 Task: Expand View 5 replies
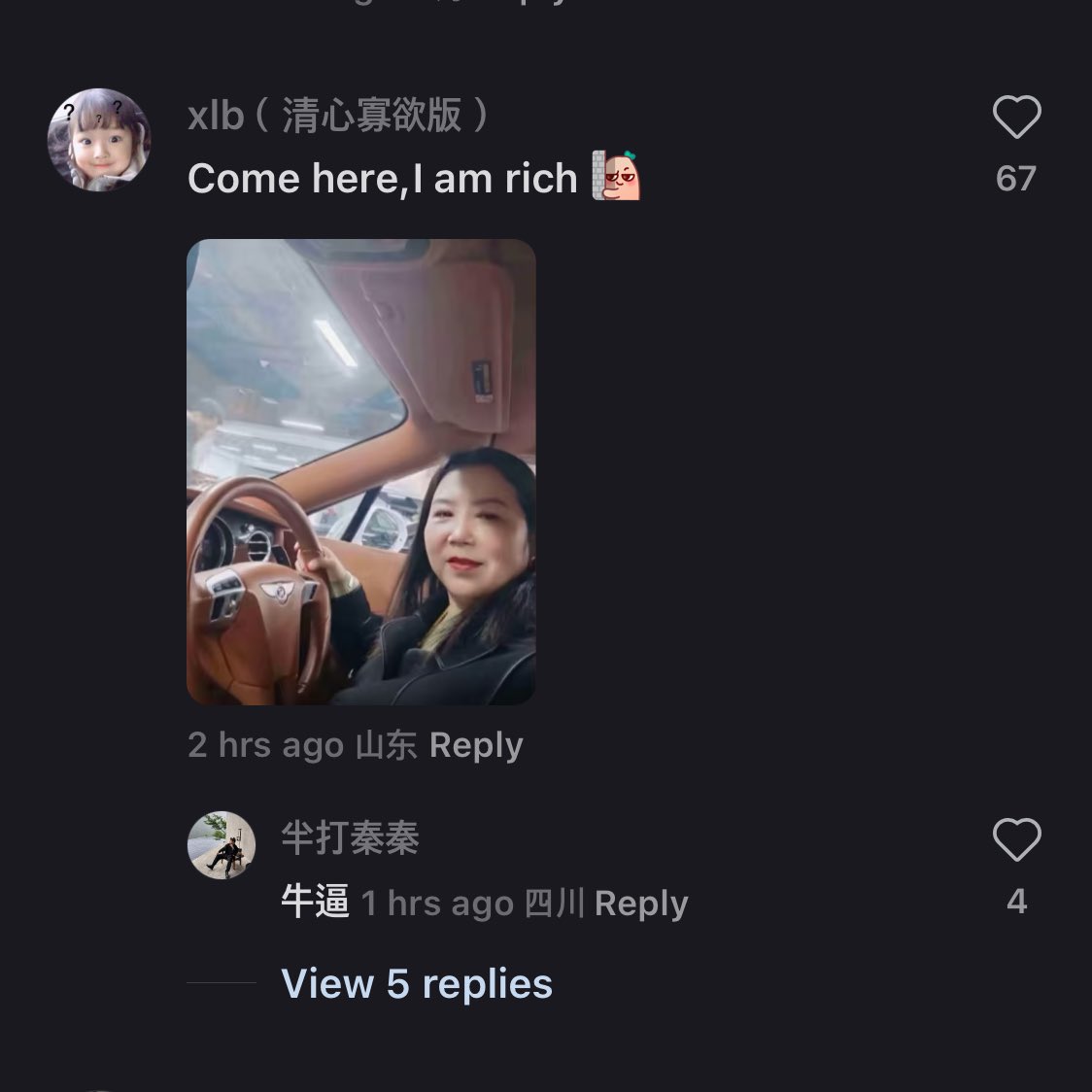[x=416, y=983]
